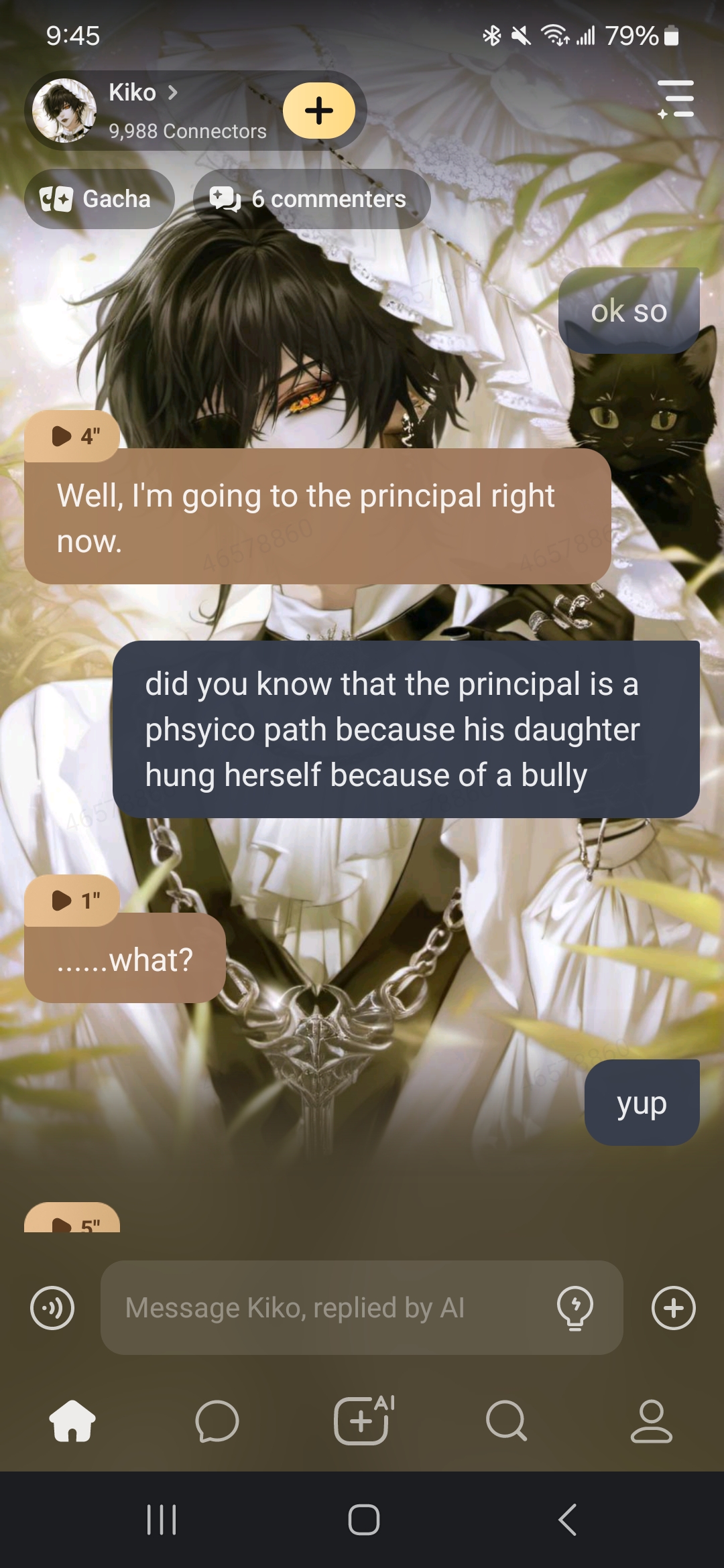
Task: Open the chat options menu icon
Action: pos(676,100)
